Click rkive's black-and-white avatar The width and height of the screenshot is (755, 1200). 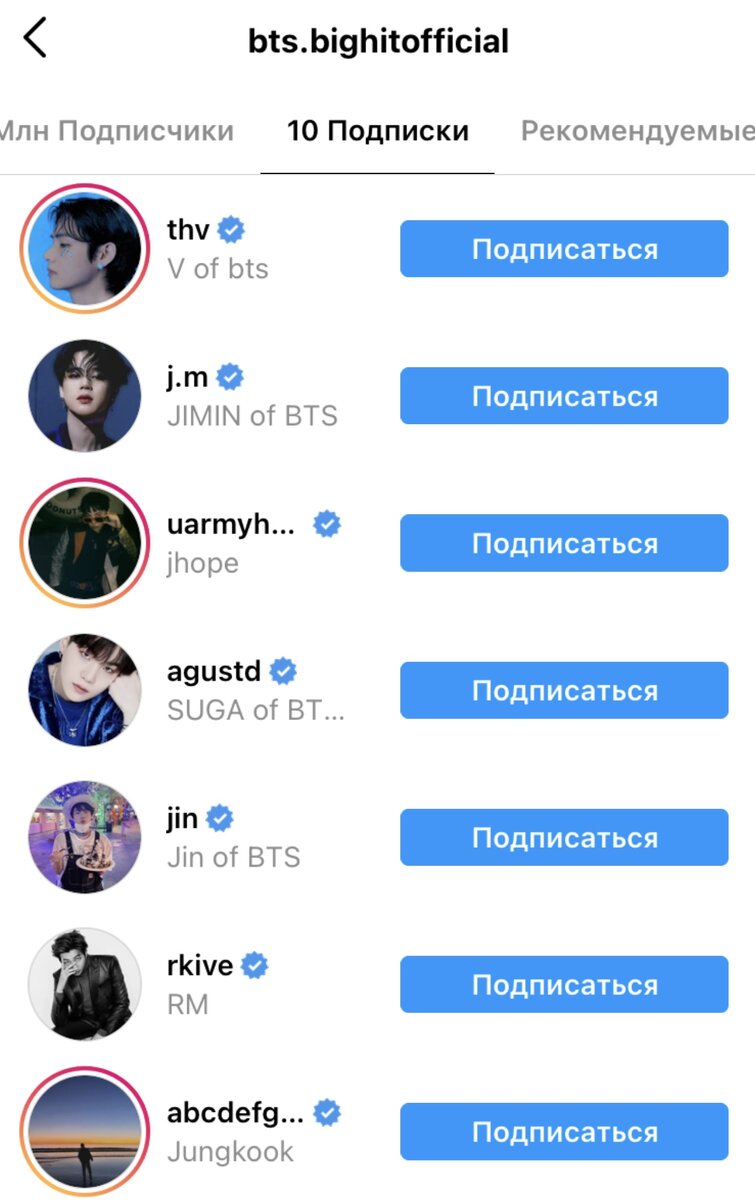(x=85, y=984)
